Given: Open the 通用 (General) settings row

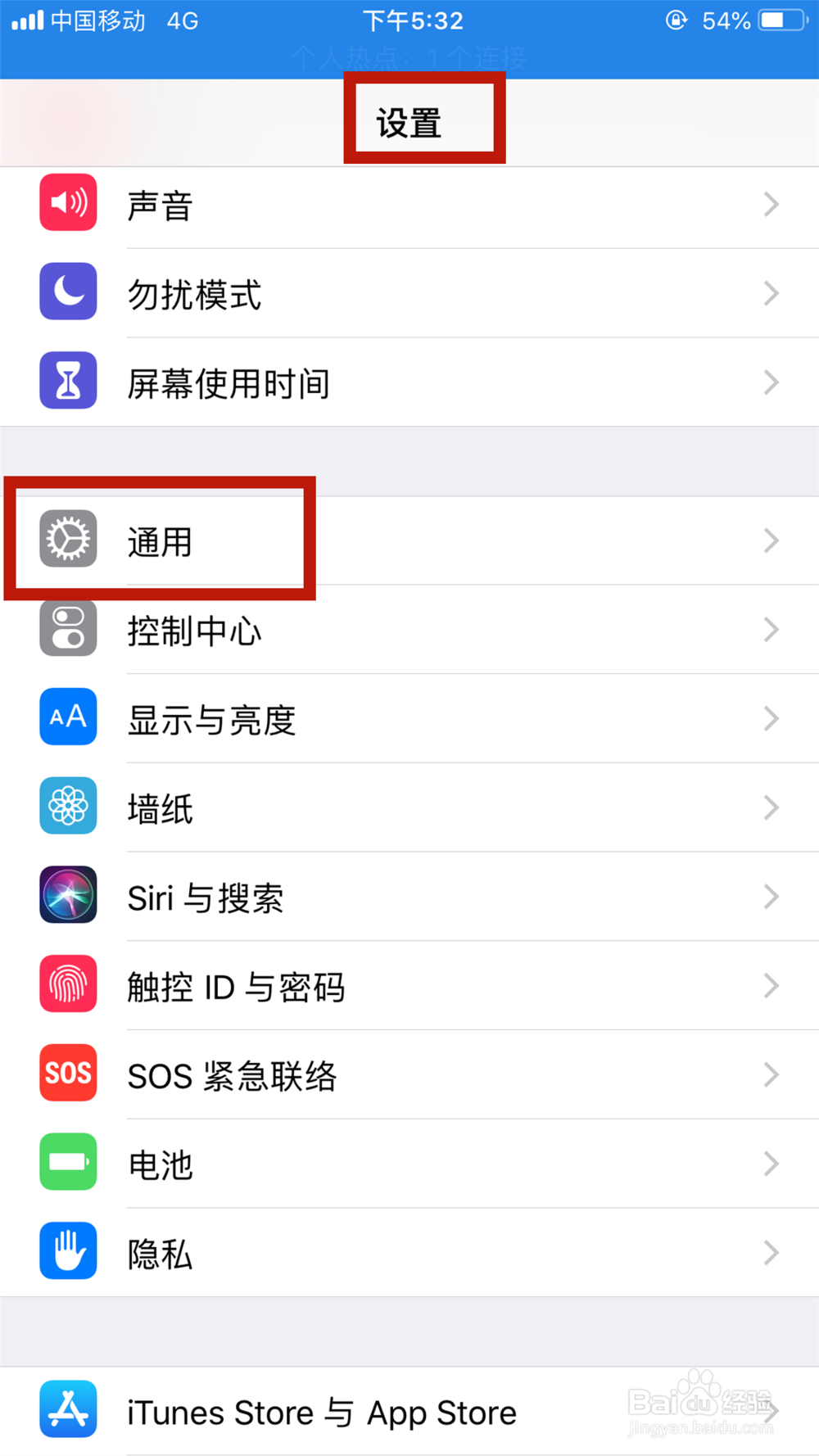Looking at the screenshot, I should point(409,540).
